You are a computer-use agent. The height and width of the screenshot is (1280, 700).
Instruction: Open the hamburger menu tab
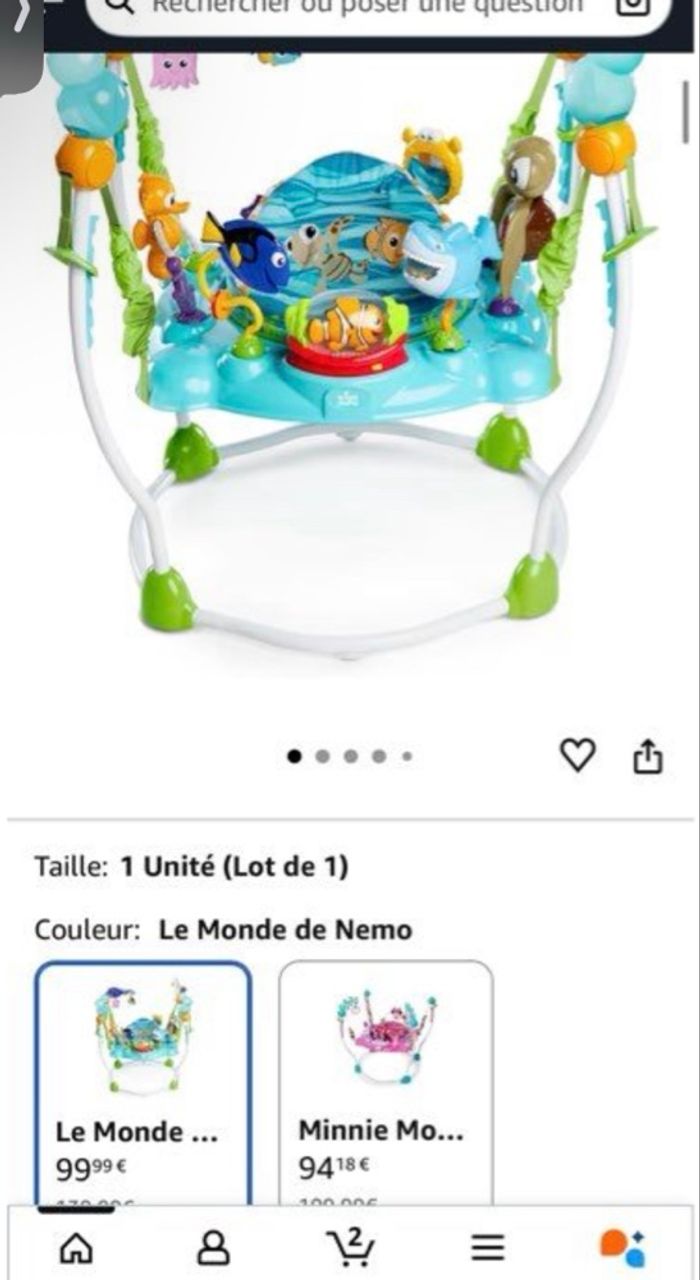pyautogui.click(x=487, y=1247)
